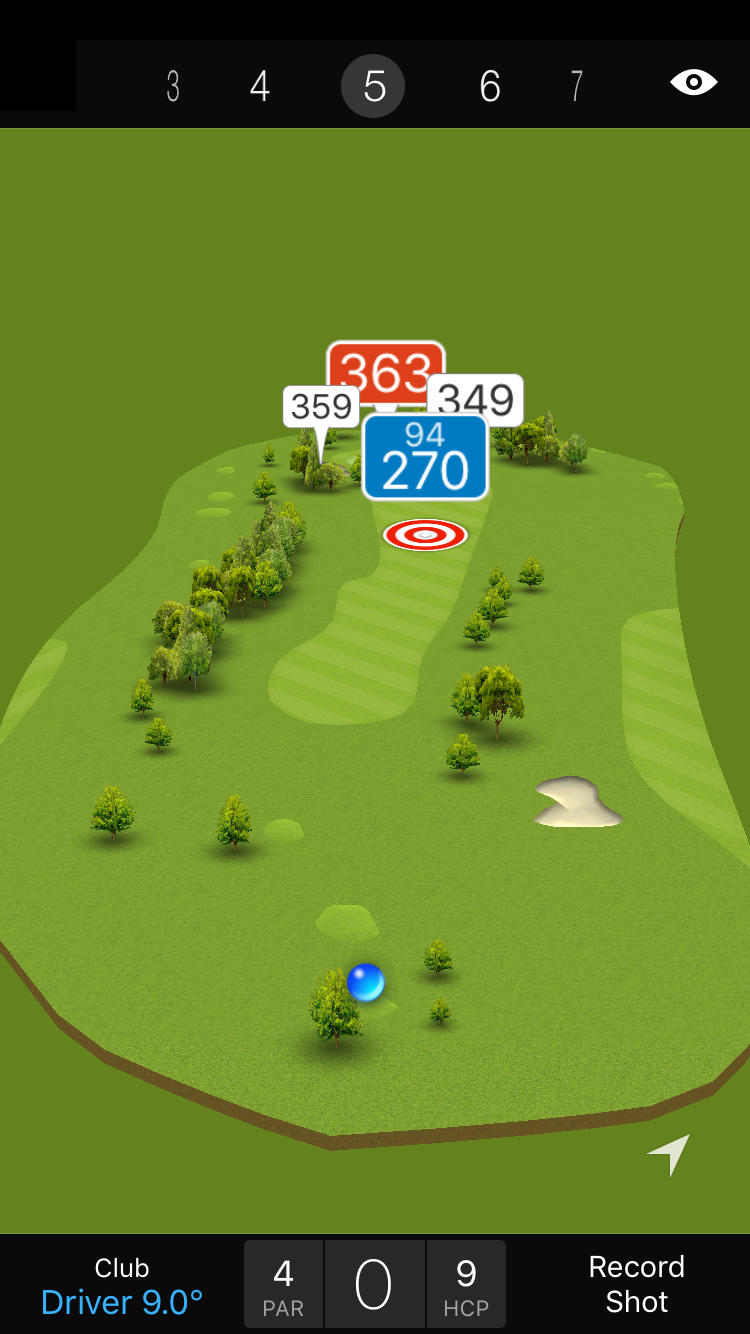Switch to hole 3
The width and height of the screenshot is (750, 1334).
173,87
